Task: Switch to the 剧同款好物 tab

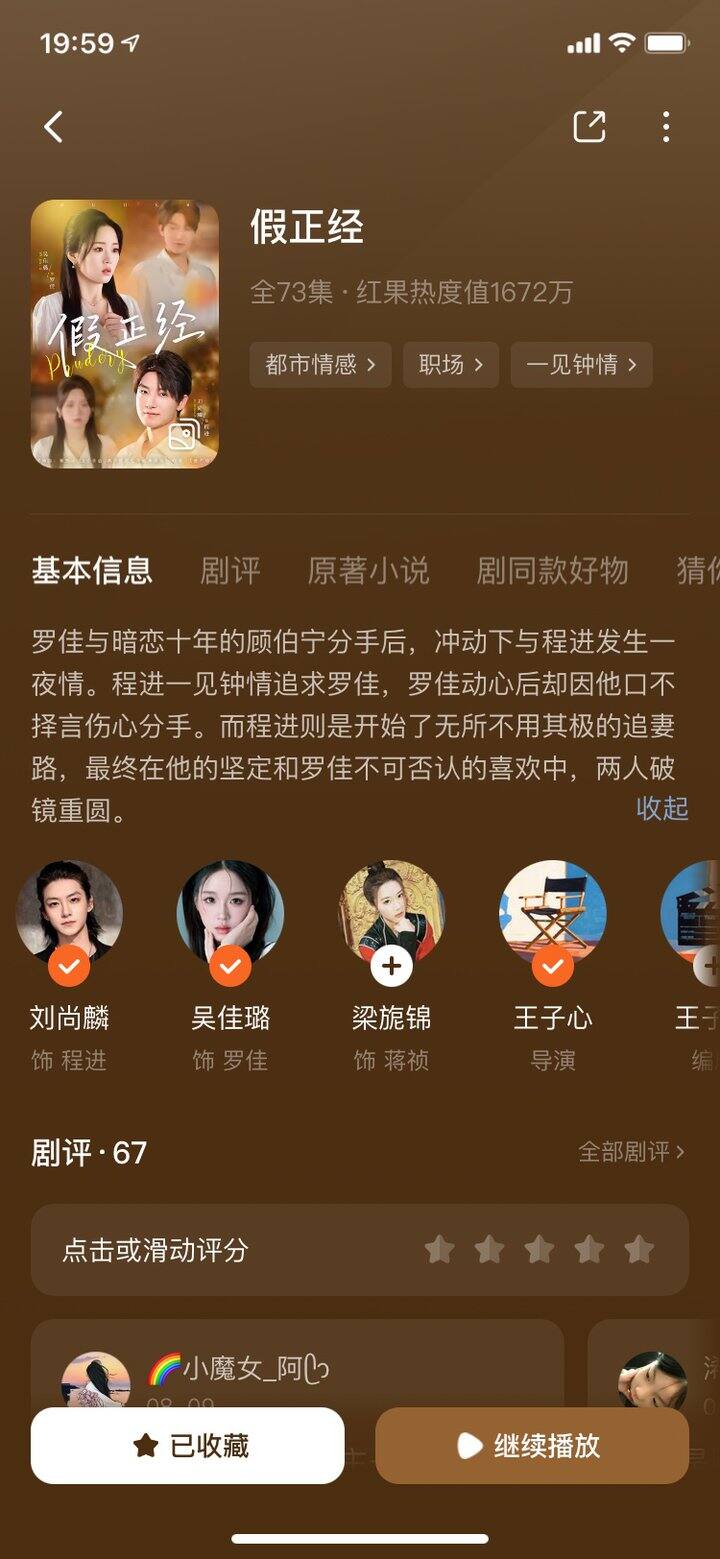Action: pyautogui.click(x=552, y=571)
